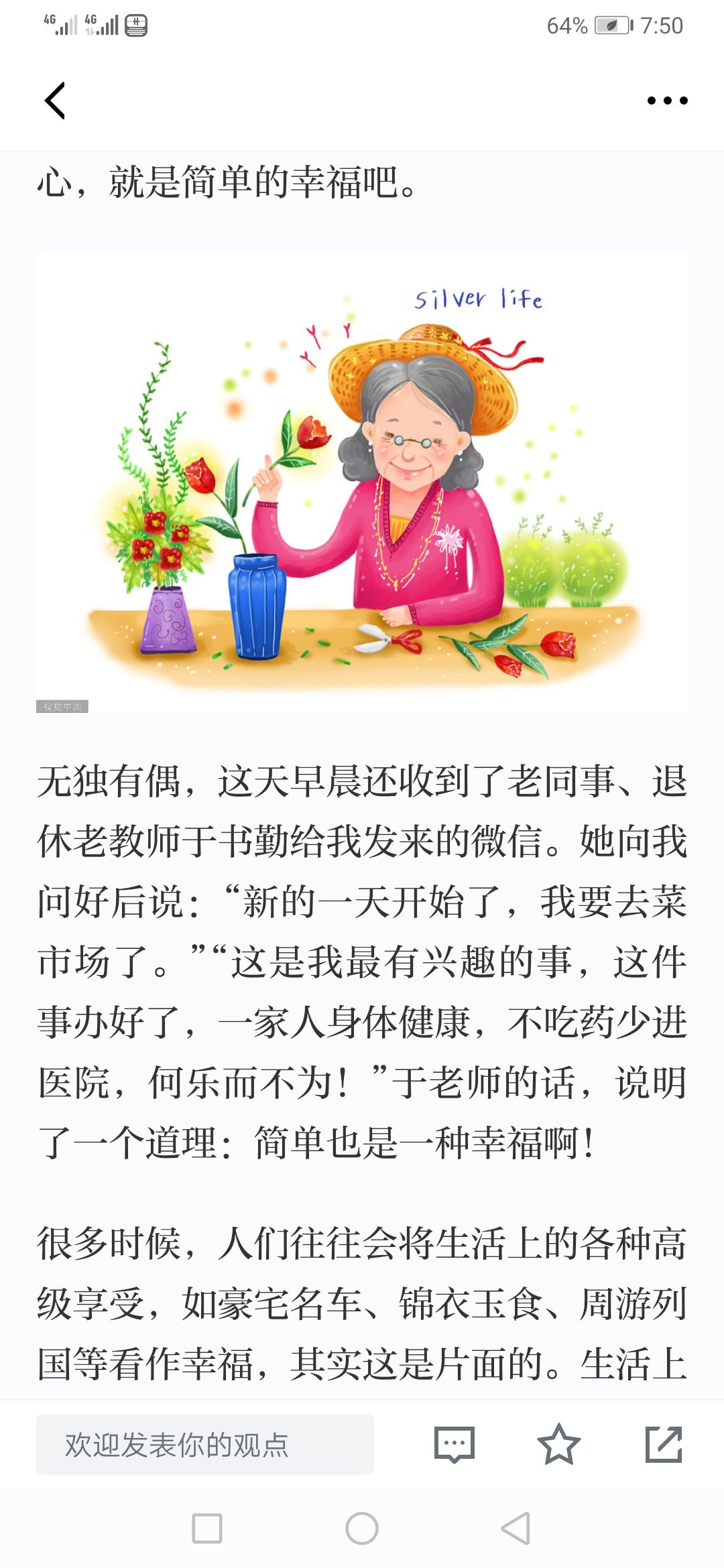
Task: Open the three-dot overflow menu
Action: [667, 101]
